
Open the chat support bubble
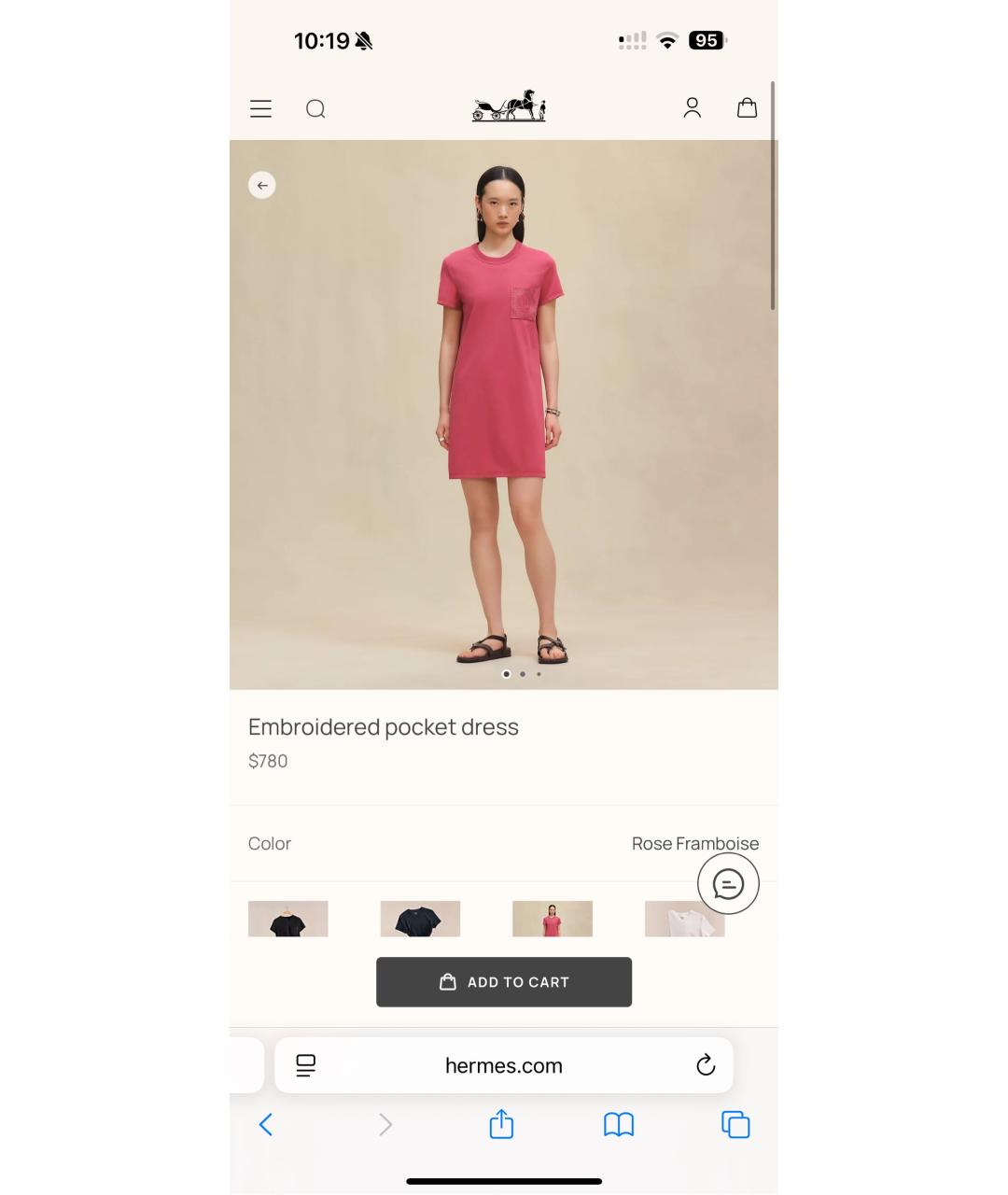(x=728, y=883)
